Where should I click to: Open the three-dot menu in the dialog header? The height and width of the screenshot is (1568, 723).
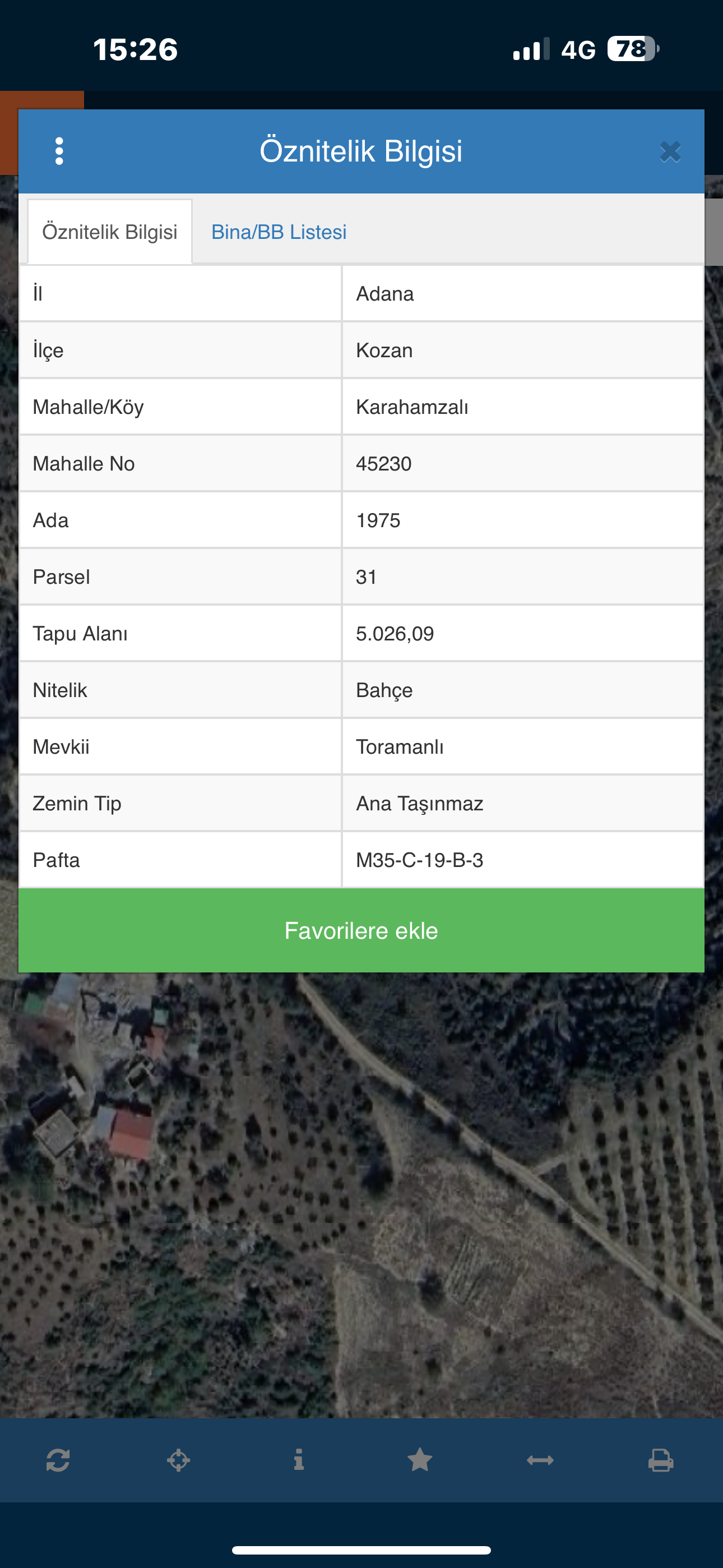tap(59, 151)
